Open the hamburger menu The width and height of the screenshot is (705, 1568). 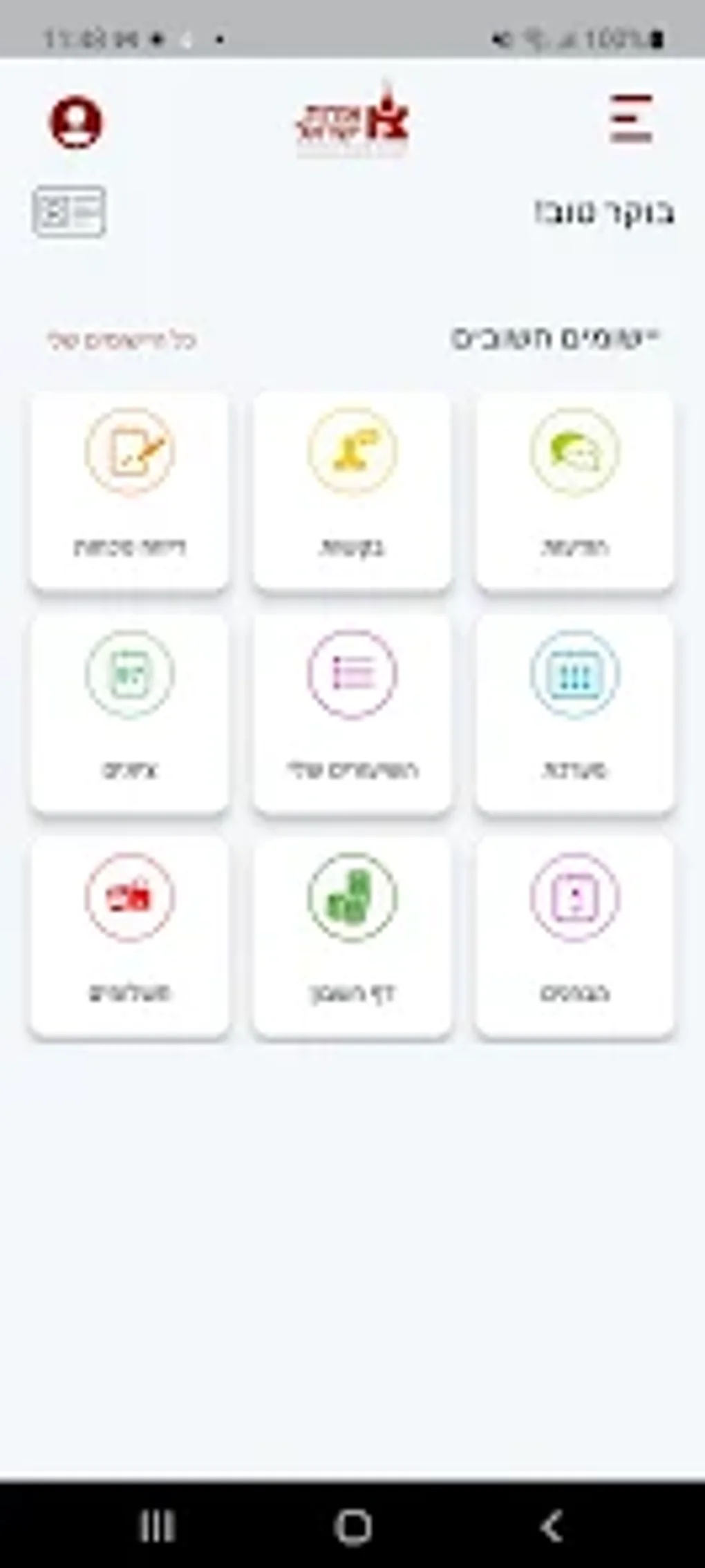631,119
